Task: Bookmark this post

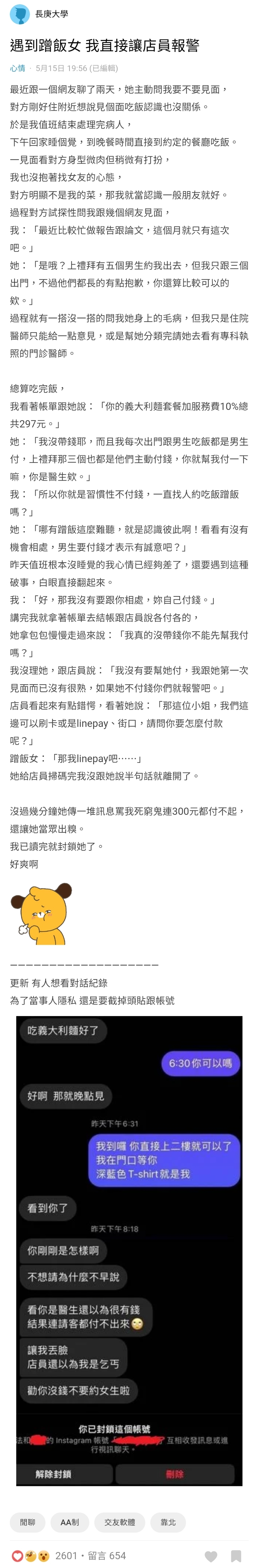Action: (236, 1556)
